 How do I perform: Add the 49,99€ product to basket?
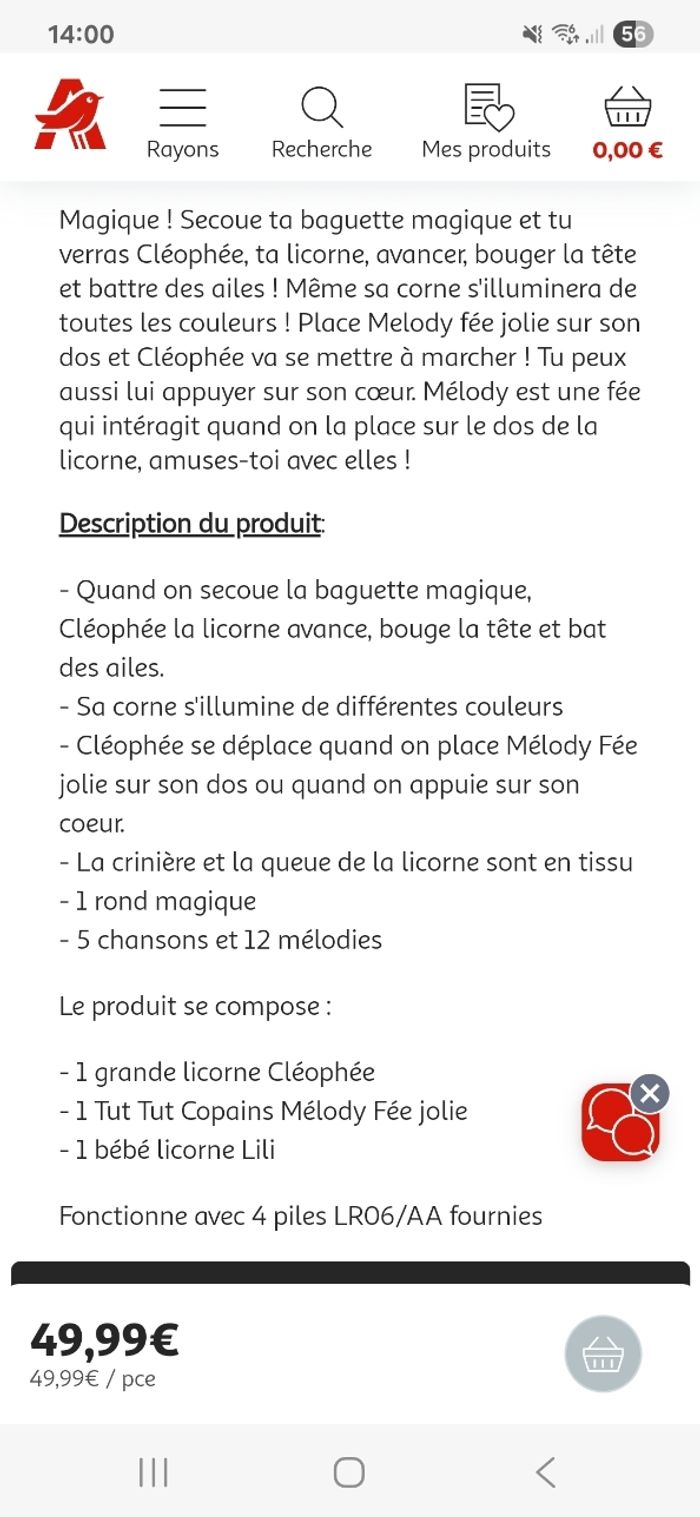tap(602, 1354)
